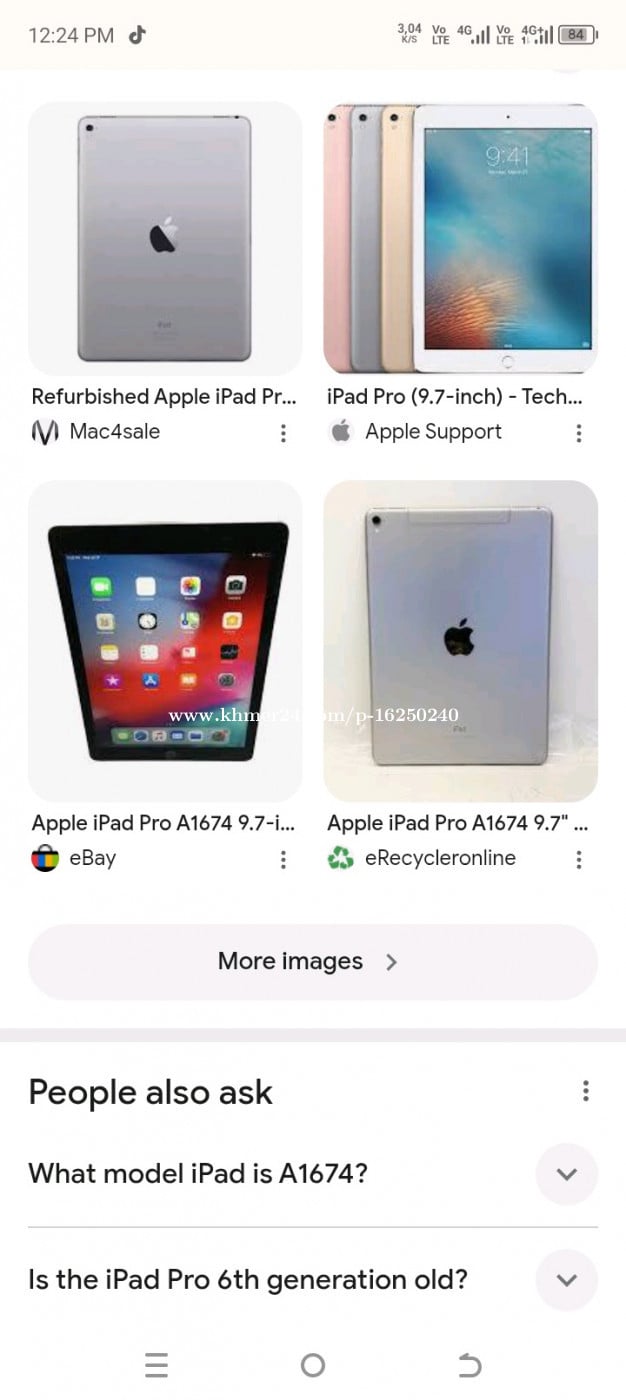Open the overflow menu for the Apple Support result

578,433
